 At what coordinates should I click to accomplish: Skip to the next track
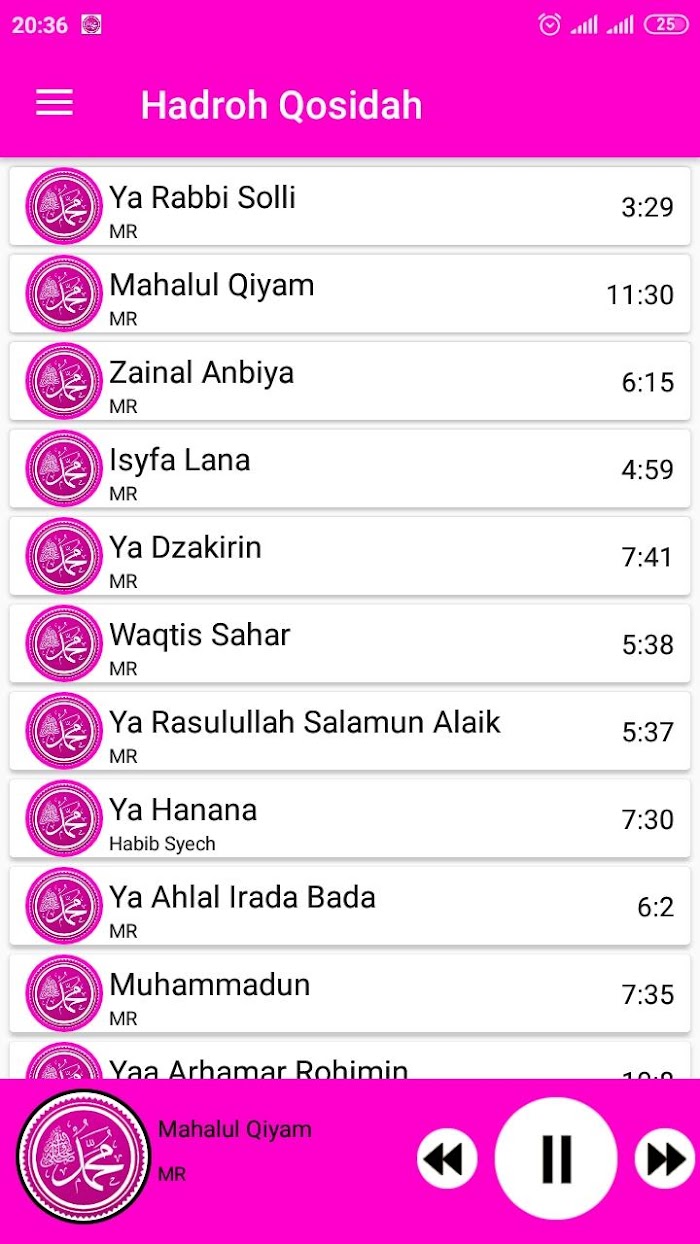click(x=665, y=1159)
